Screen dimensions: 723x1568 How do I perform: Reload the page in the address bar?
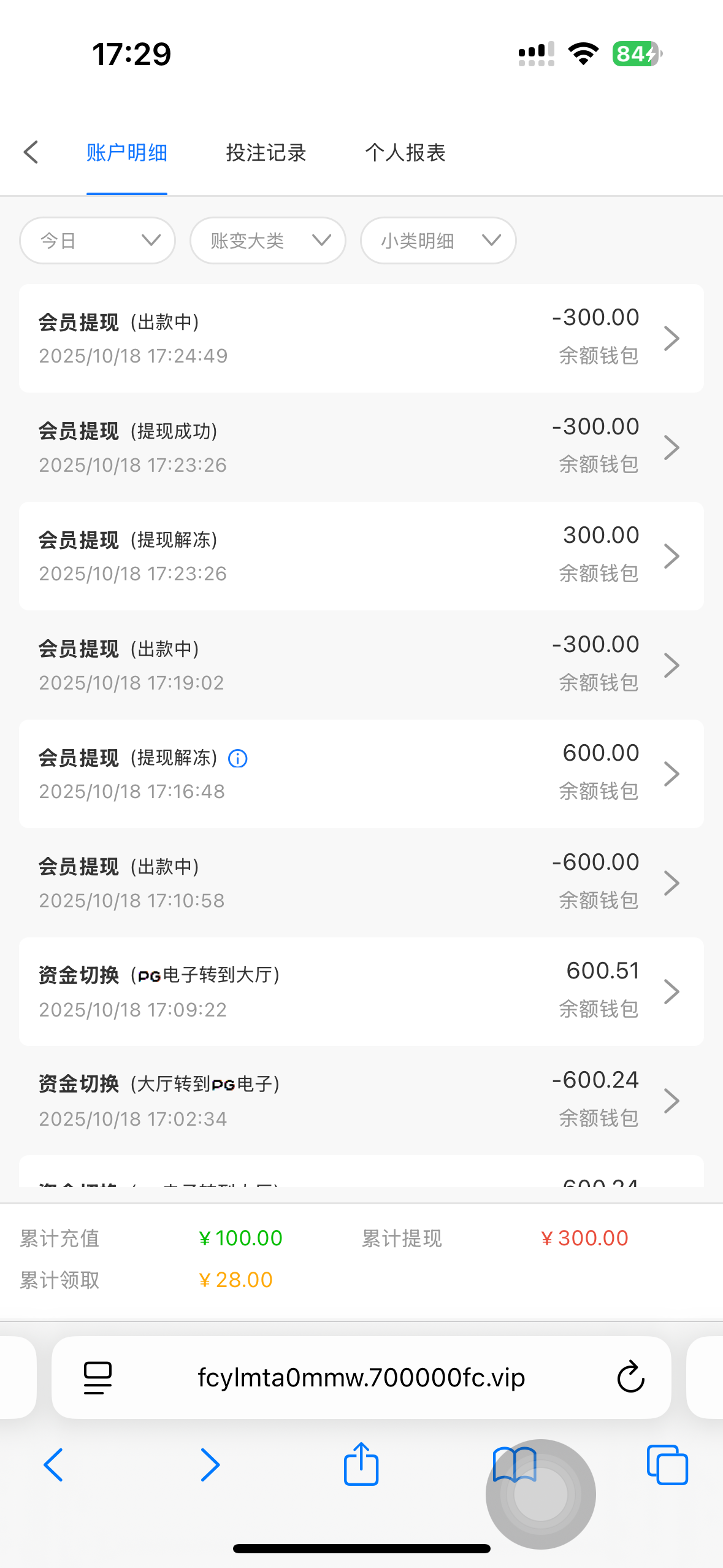click(630, 1378)
